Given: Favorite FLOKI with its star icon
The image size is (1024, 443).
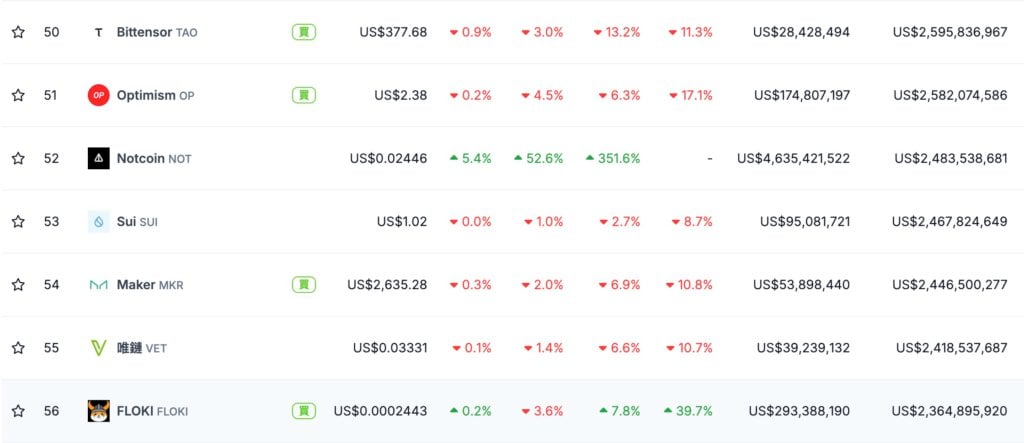Looking at the screenshot, I should [x=18, y=411].
